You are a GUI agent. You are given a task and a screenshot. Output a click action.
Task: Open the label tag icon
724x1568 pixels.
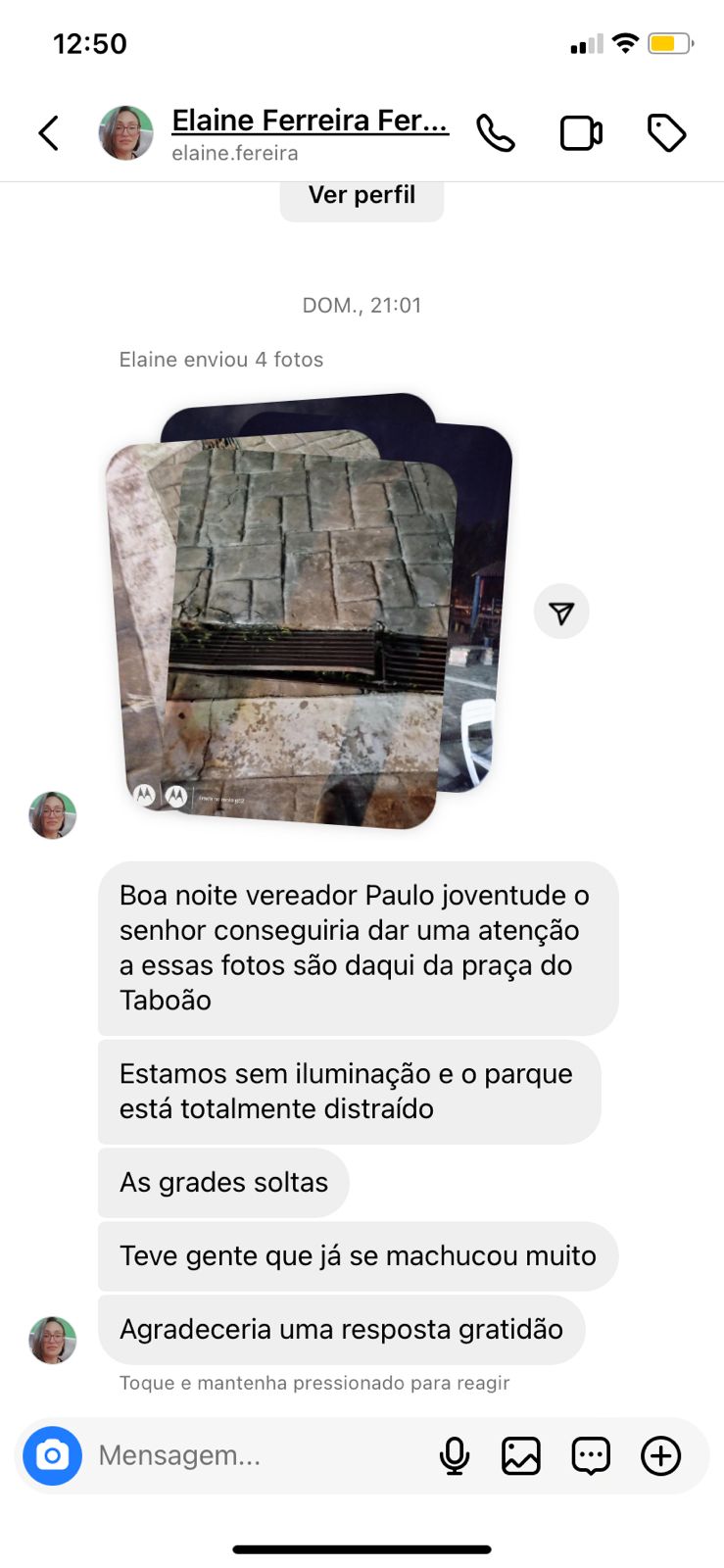pos(666,133)
